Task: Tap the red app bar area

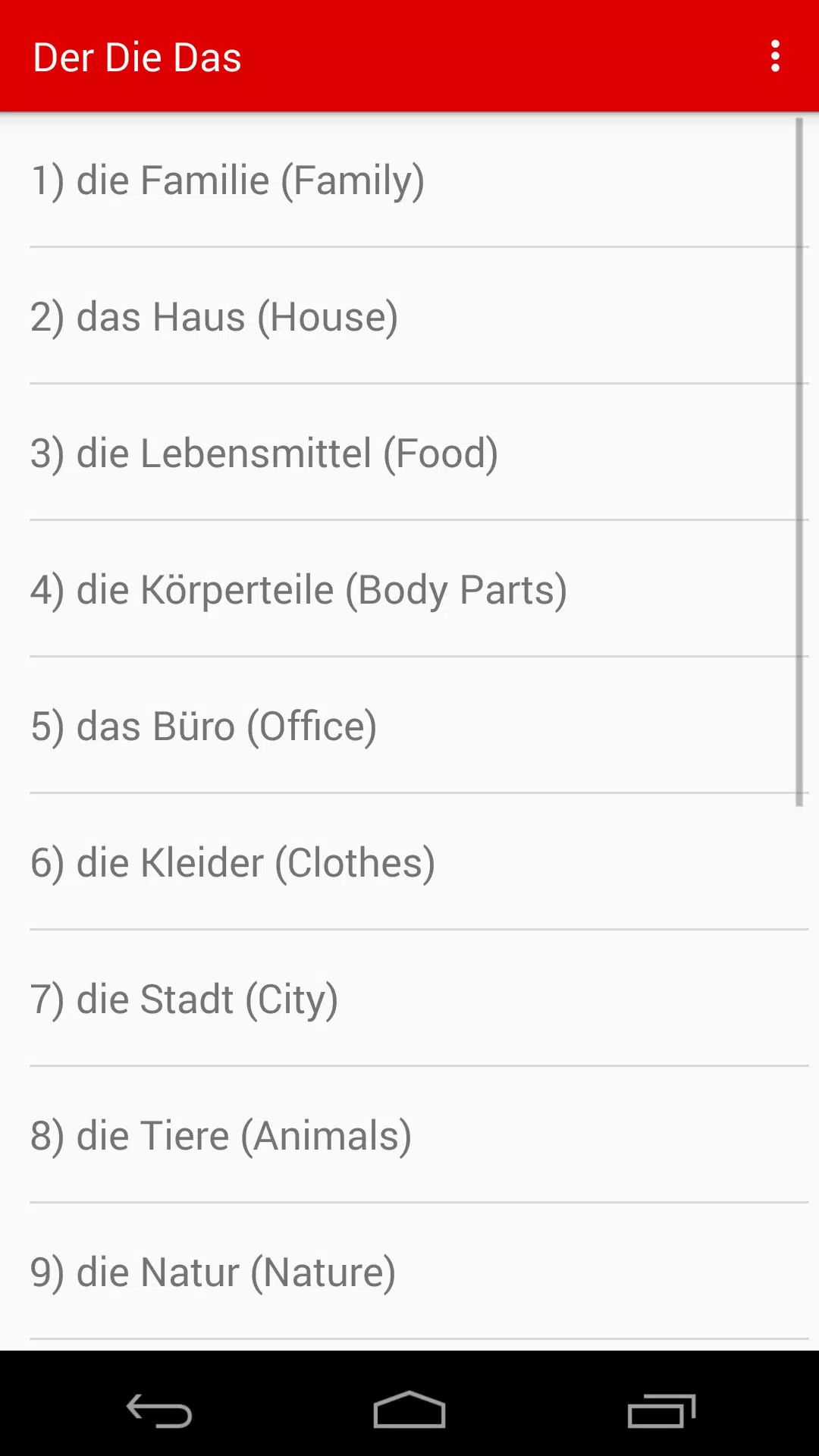Action: (x=455, y=57)
